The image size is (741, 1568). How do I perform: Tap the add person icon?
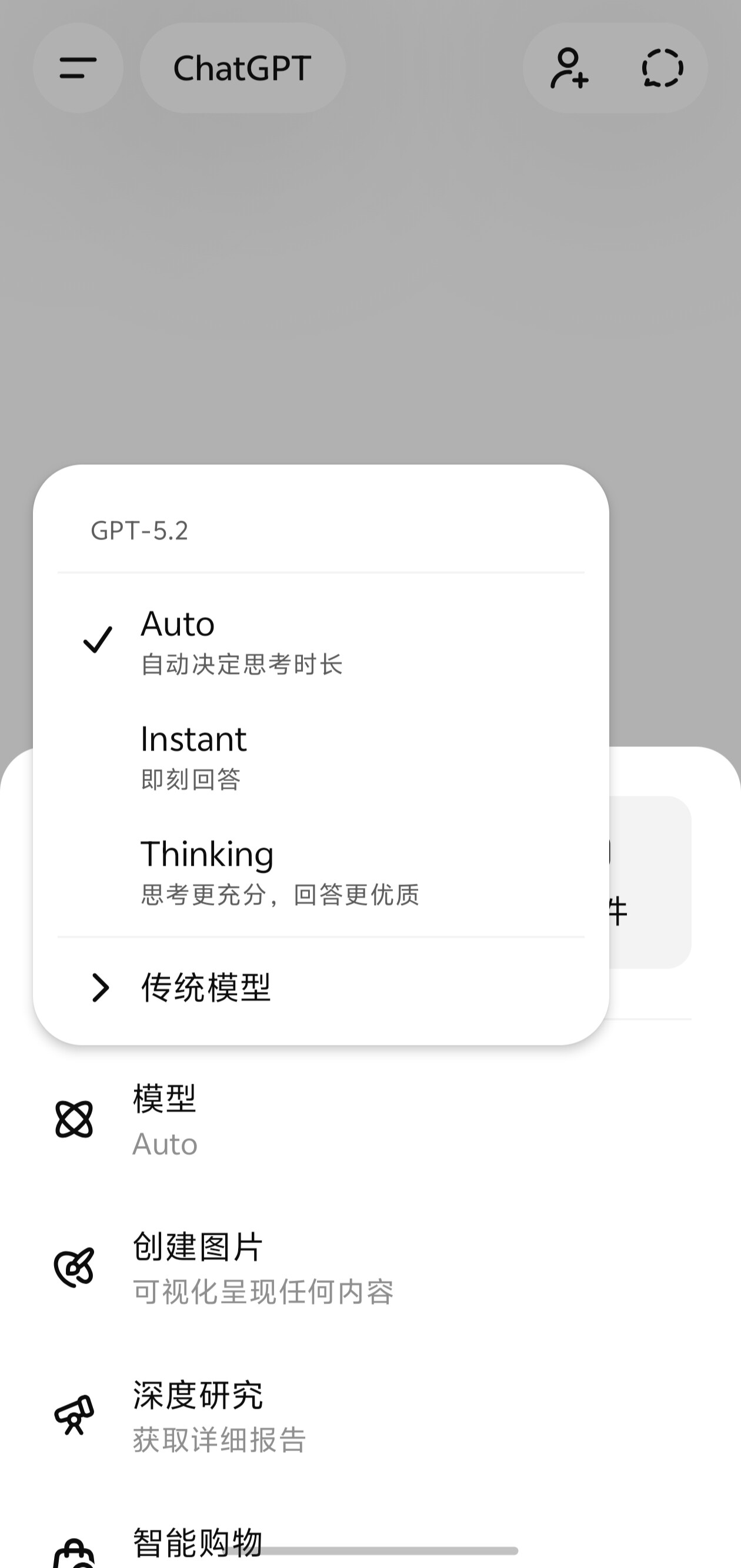569,68
